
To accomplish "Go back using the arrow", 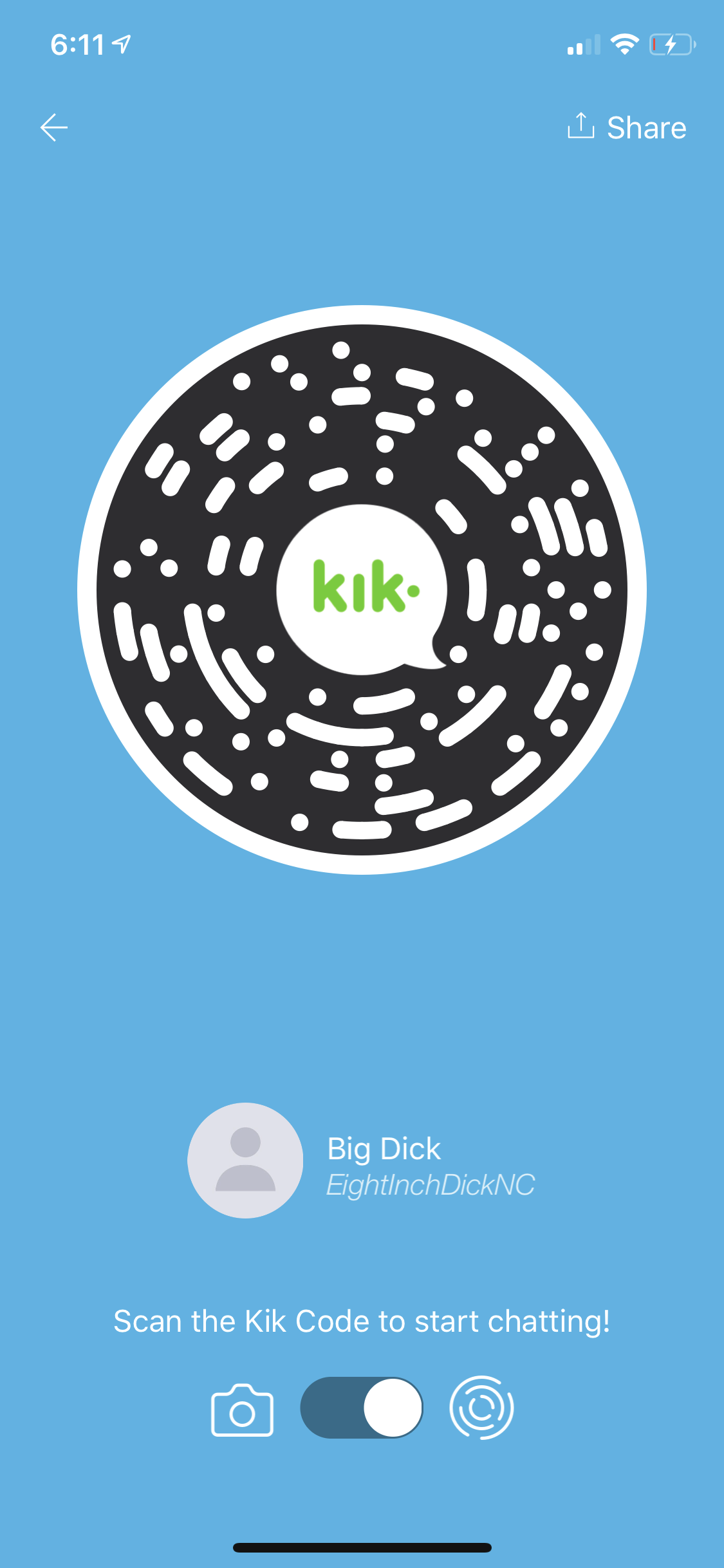I will pyautogui.click(x=54, y=127).
